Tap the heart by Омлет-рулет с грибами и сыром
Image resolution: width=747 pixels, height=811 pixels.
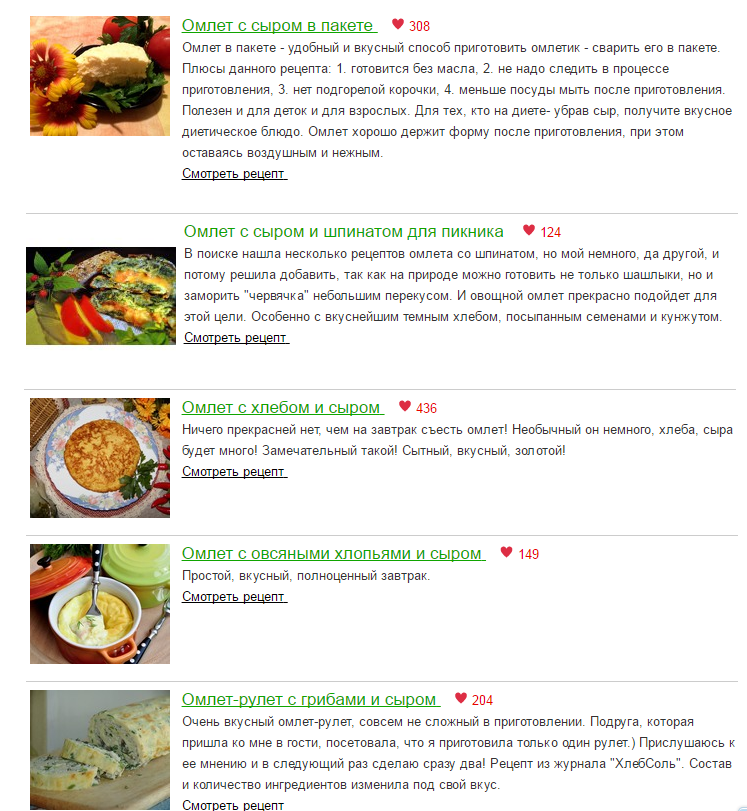coord(461,698)
